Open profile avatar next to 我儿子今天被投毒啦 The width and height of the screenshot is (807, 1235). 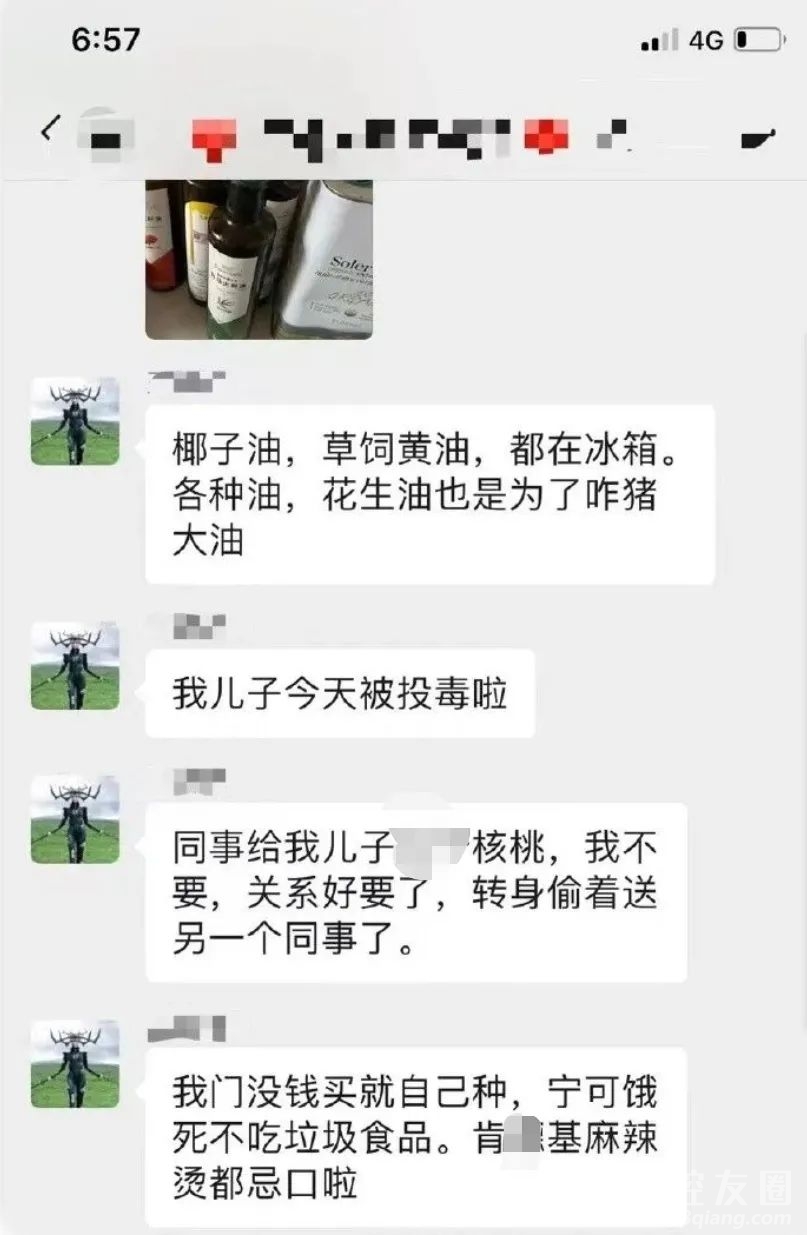(75, 666)
